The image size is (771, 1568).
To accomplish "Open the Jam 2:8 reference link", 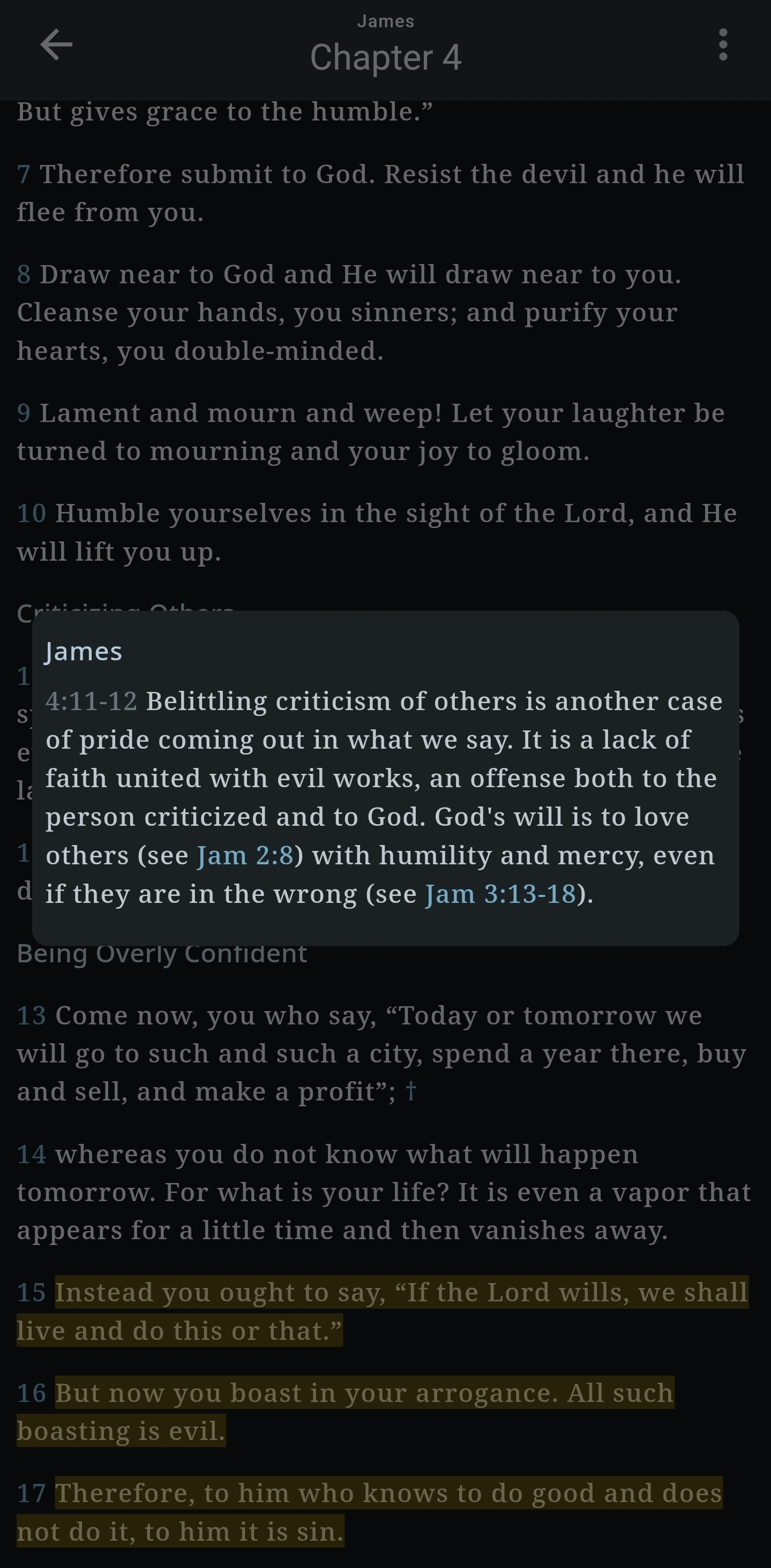I will pos(245,855).
